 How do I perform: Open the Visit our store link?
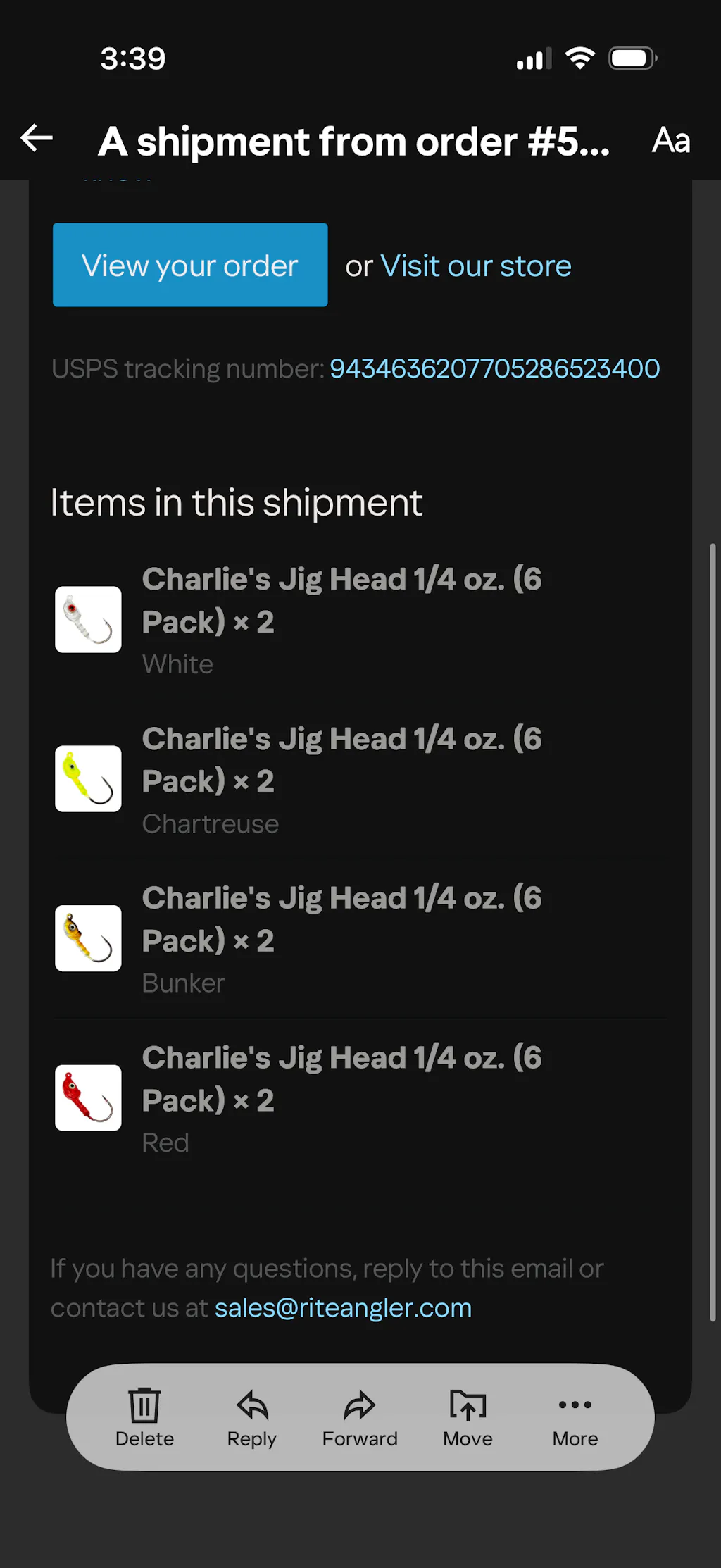(x=476, y=266)
